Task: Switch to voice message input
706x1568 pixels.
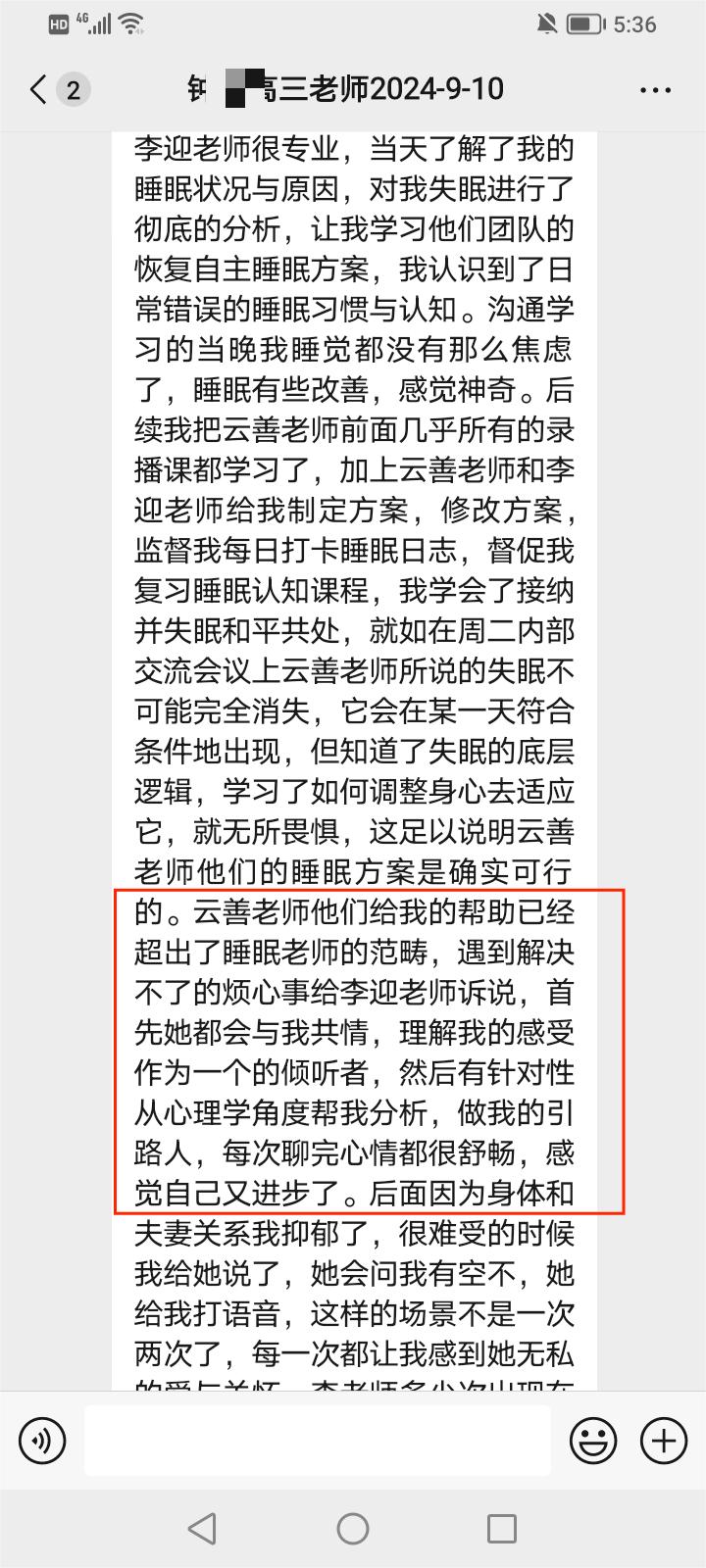Action: [42, 1441]
